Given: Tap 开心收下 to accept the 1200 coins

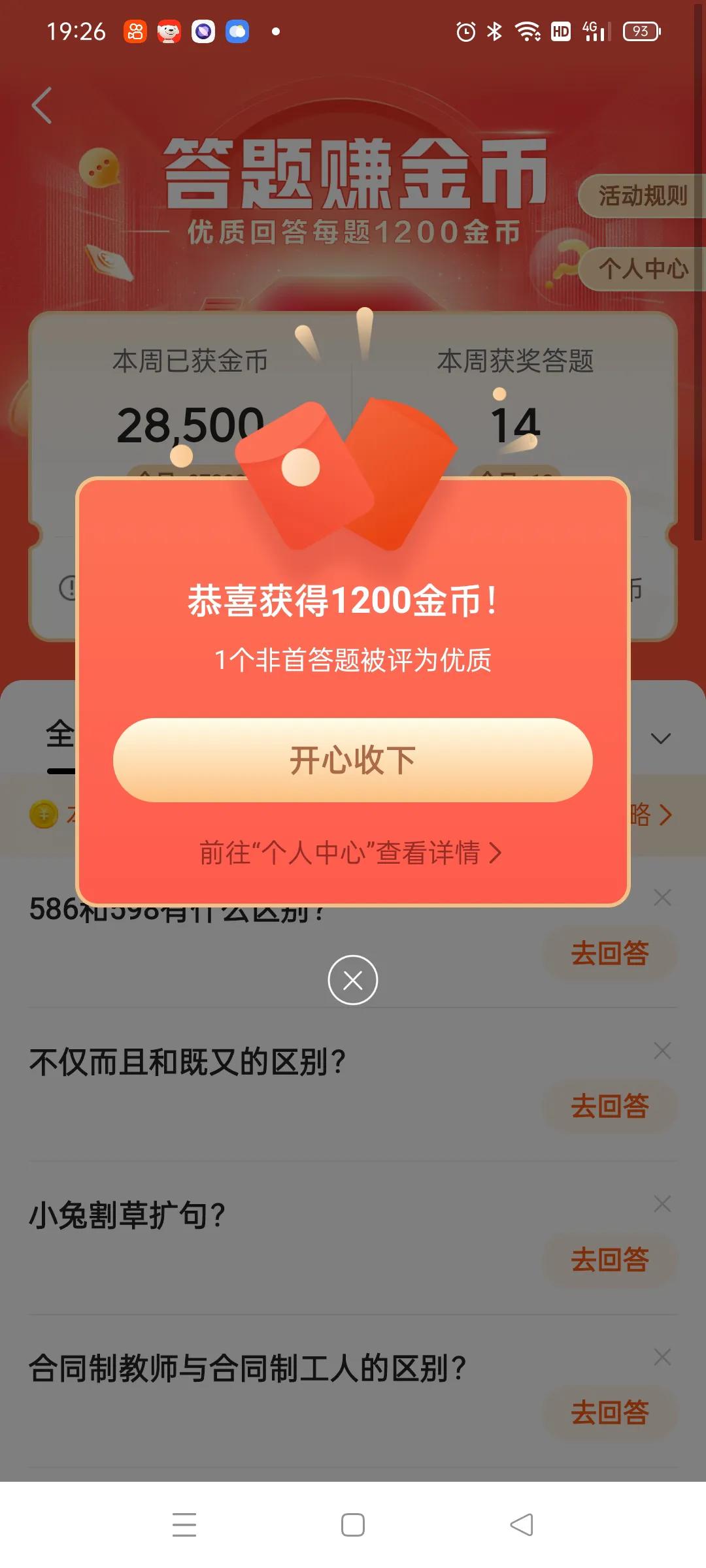Looking at the screenshot, I should pos(352,760).
